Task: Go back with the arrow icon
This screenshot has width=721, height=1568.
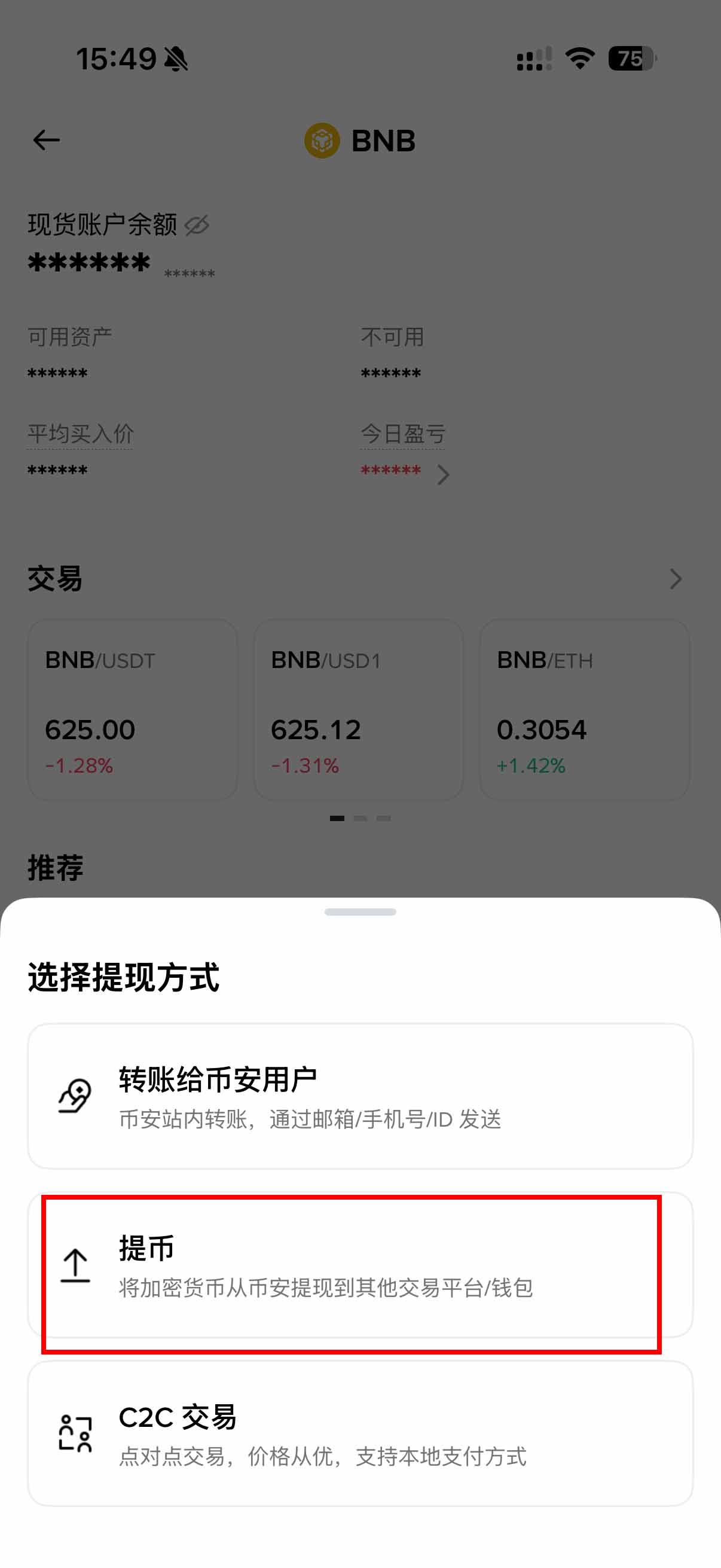Action: tap(46, 140)
